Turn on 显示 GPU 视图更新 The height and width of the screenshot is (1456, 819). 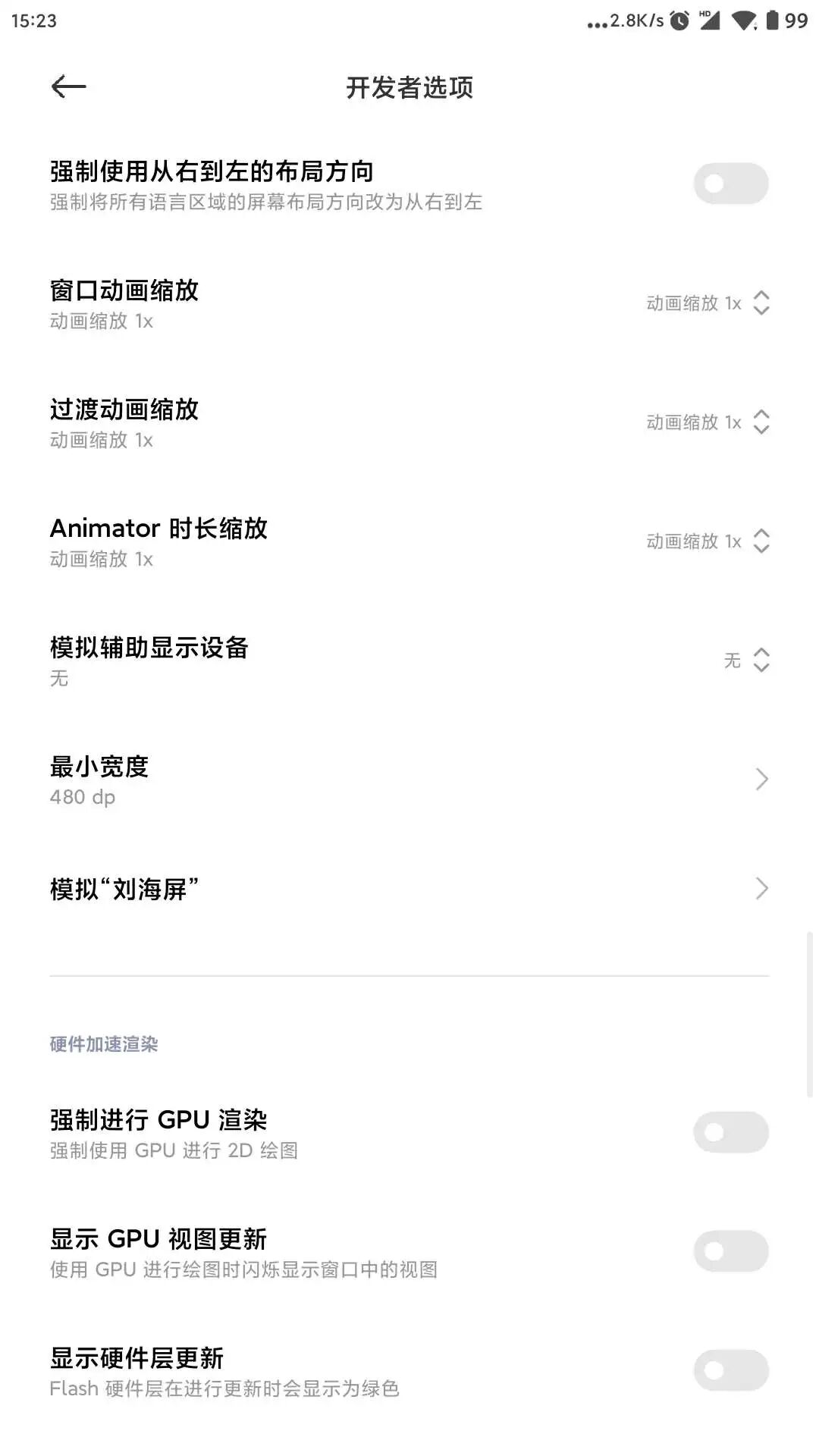pyautogui.click(x=730, y=1251)
